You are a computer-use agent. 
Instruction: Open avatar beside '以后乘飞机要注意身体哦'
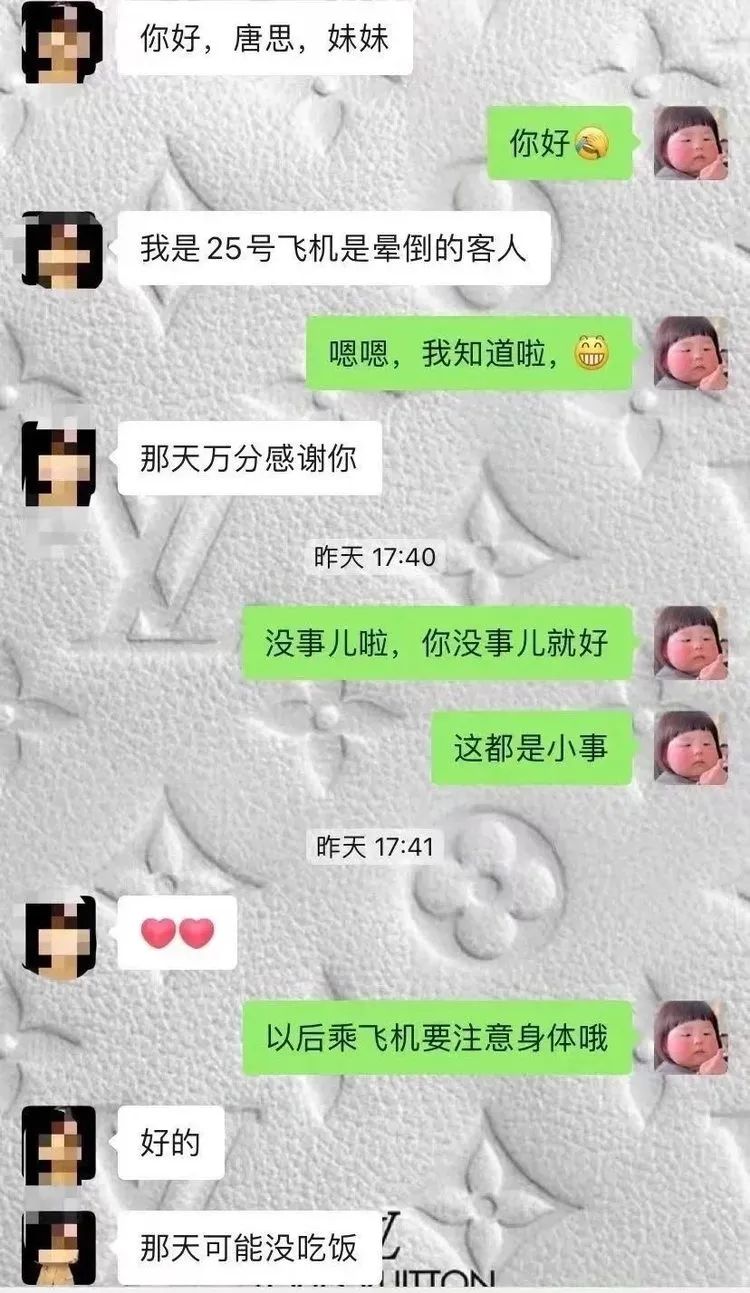[x=690, y=1037]
